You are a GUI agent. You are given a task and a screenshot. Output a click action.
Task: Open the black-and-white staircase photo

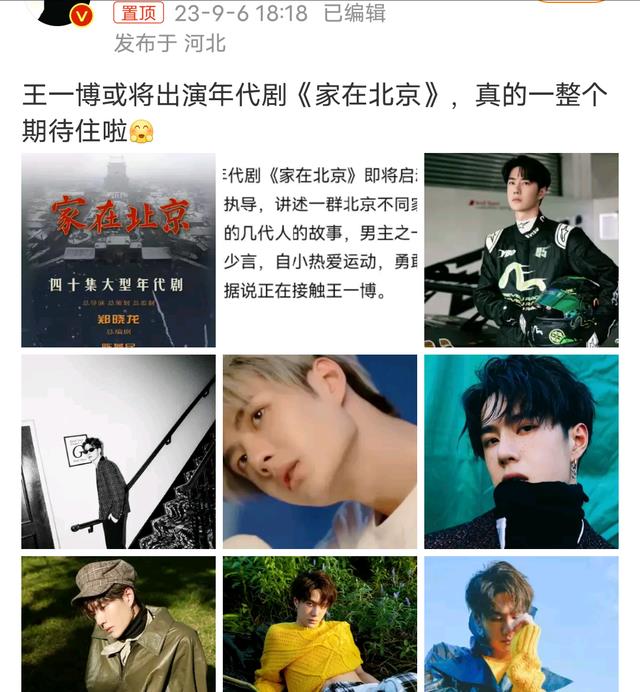coord(118,451)
